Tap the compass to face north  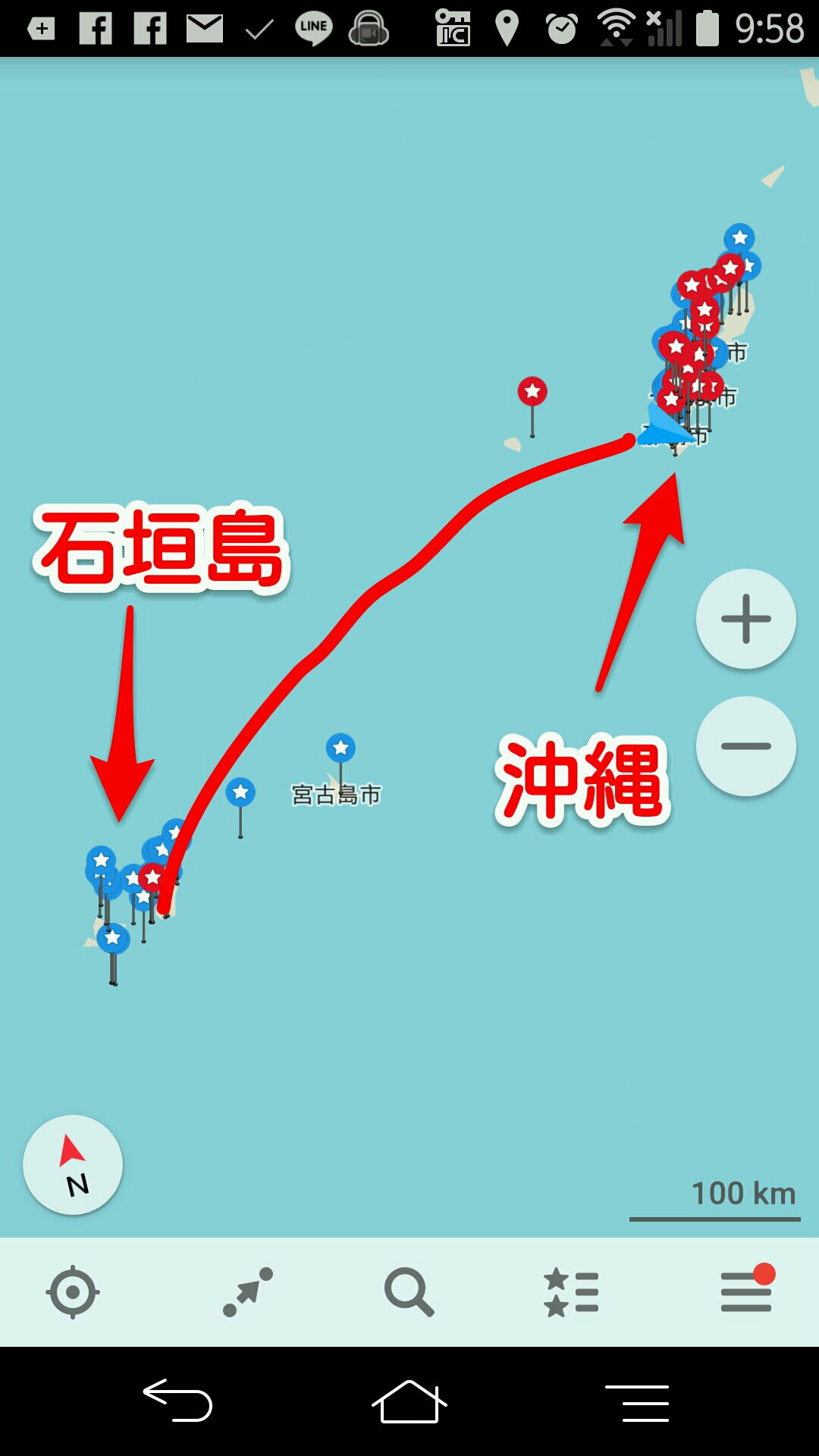click(x=73, y=1165)
